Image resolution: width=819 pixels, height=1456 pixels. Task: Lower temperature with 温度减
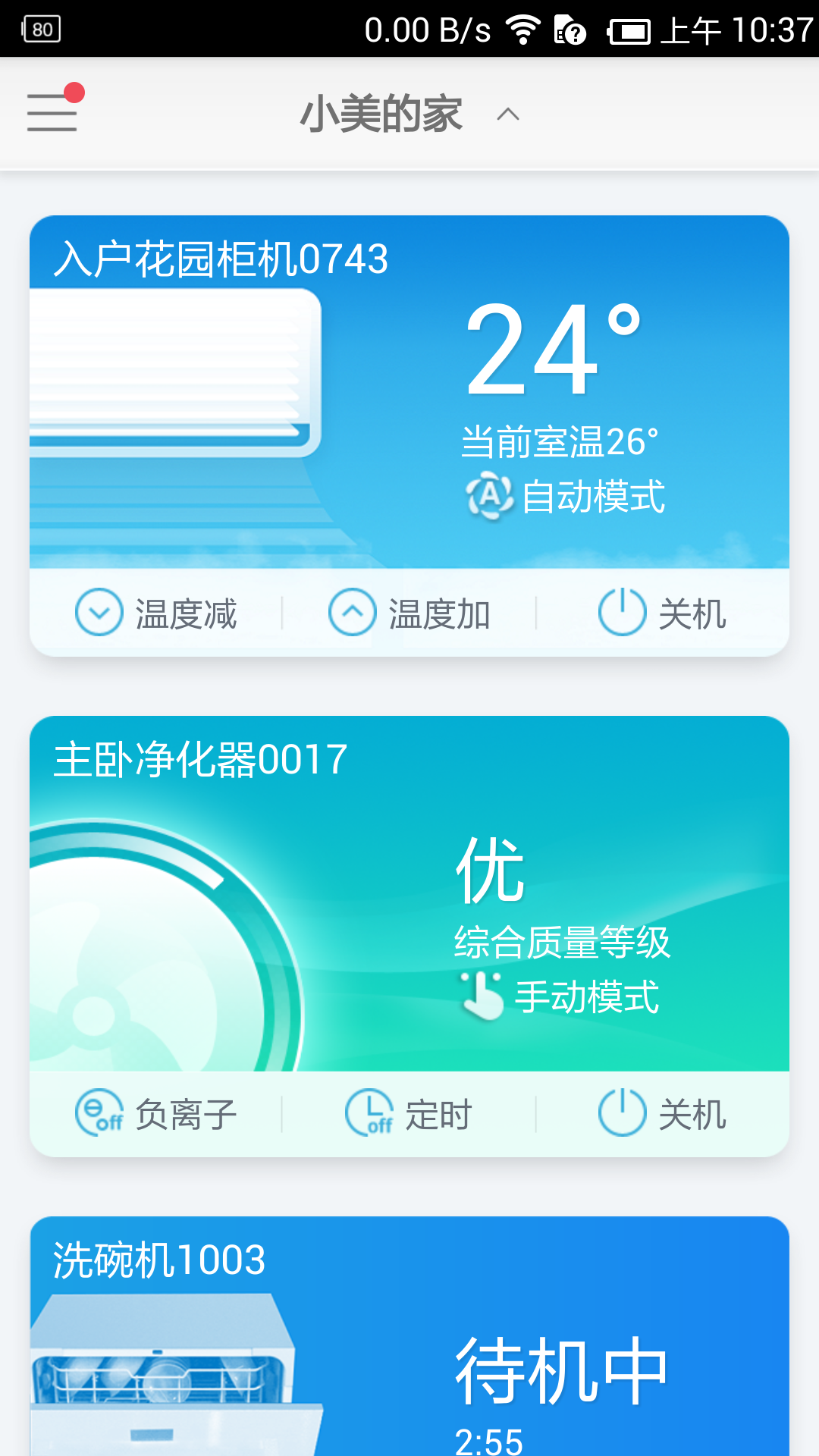pyautogui.click(x=156, y=613)
